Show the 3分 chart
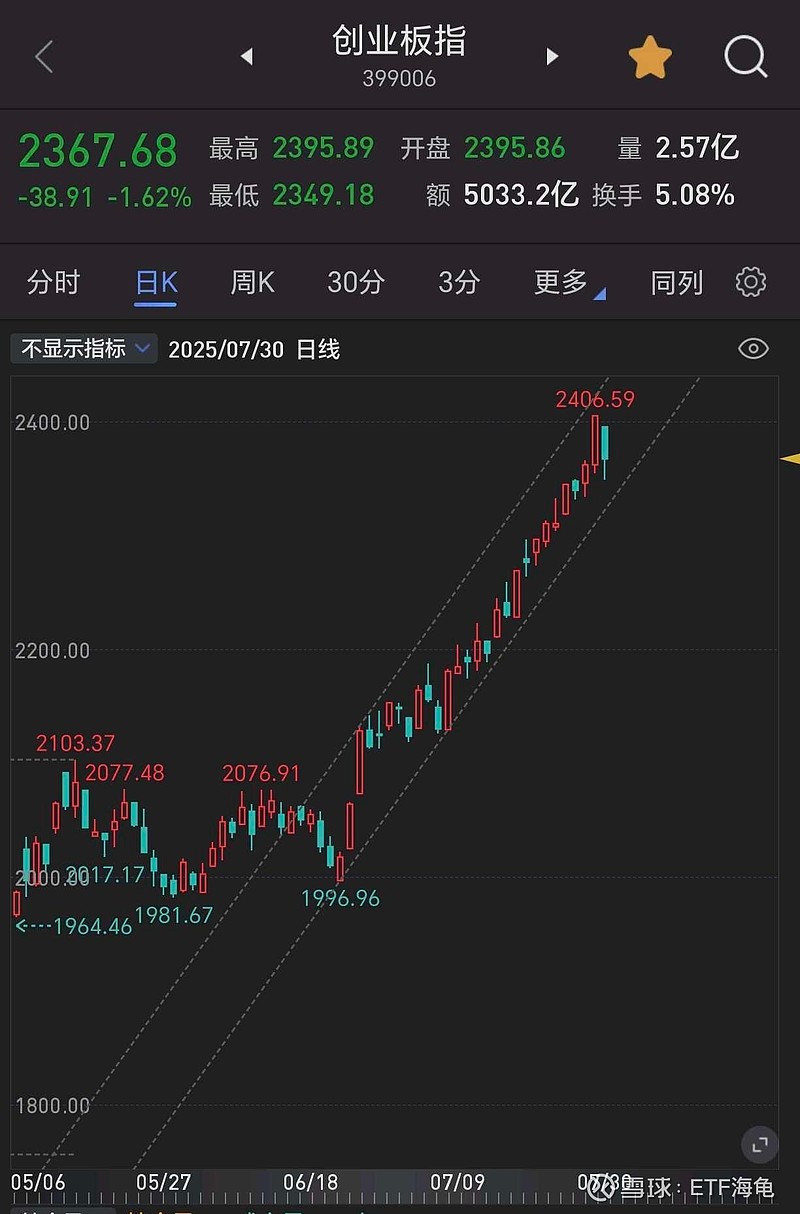The height and width of the screenshot is (1214, 800). pos(459,283)
